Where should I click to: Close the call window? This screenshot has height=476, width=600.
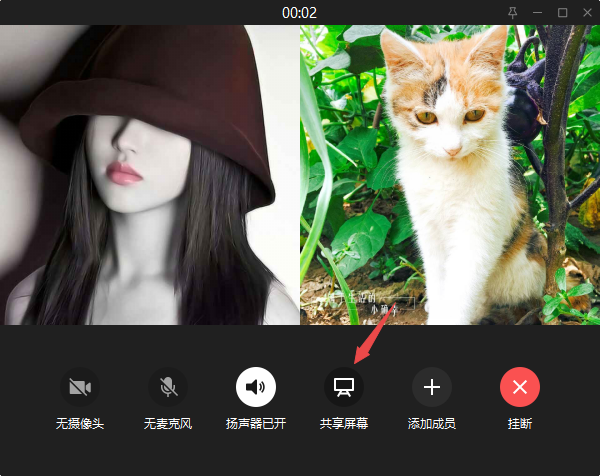pyautogui.click(x=586, y=12)
